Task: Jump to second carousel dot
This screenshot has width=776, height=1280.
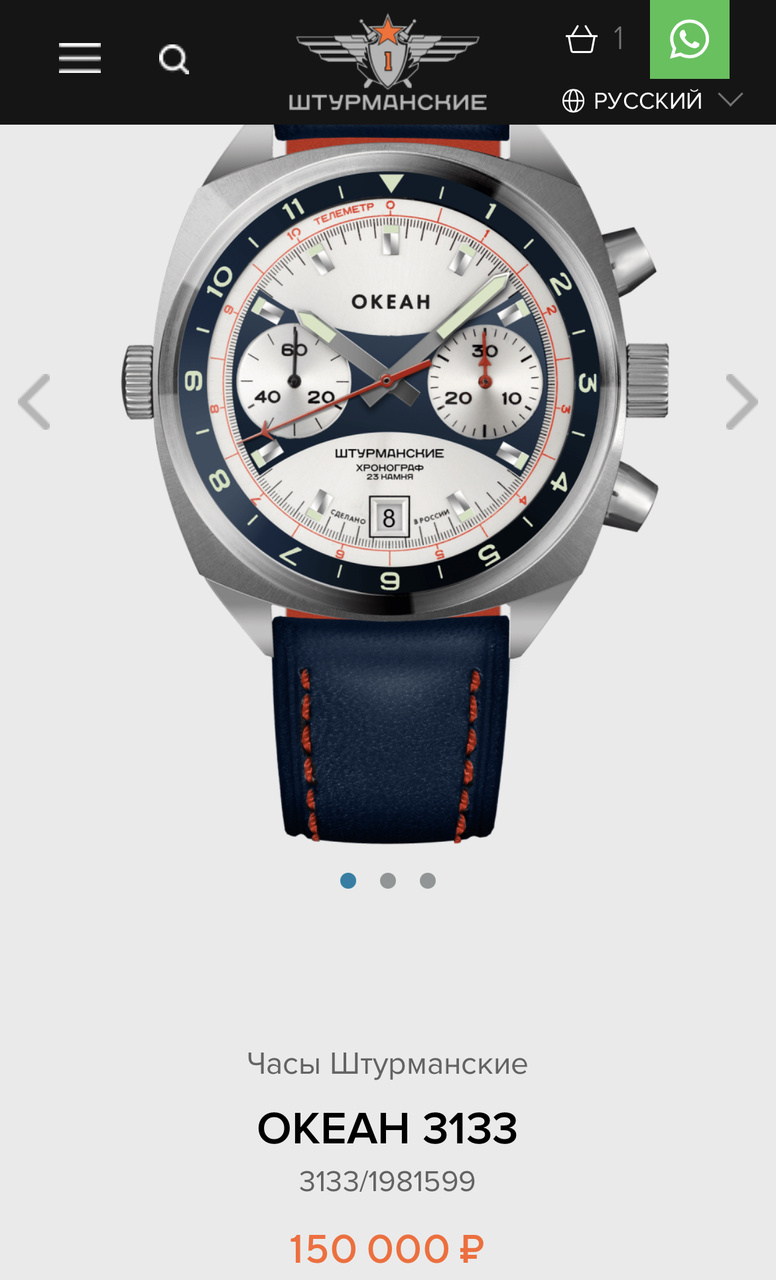Action: (x=388, y=881)
